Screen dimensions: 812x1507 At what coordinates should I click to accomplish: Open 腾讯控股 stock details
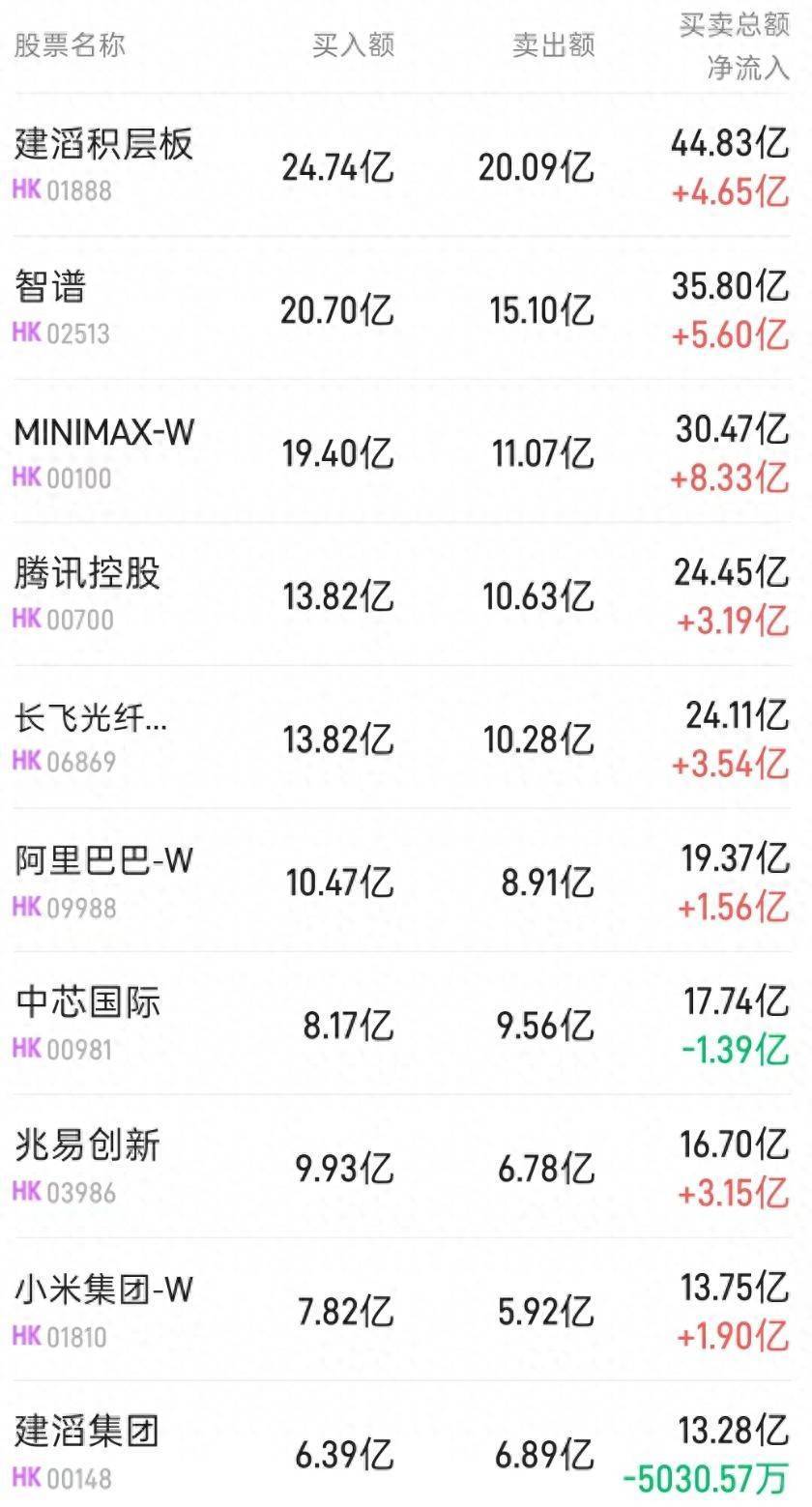pos(406,595)
